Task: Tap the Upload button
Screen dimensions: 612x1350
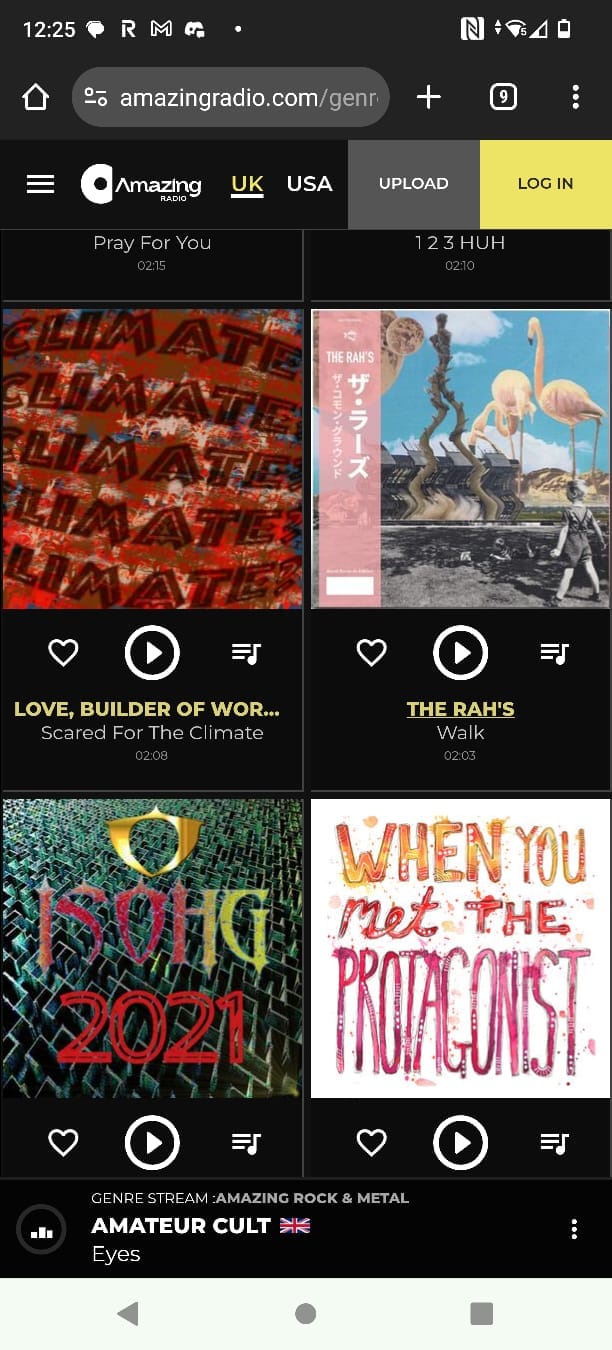Action: (413, 184)
